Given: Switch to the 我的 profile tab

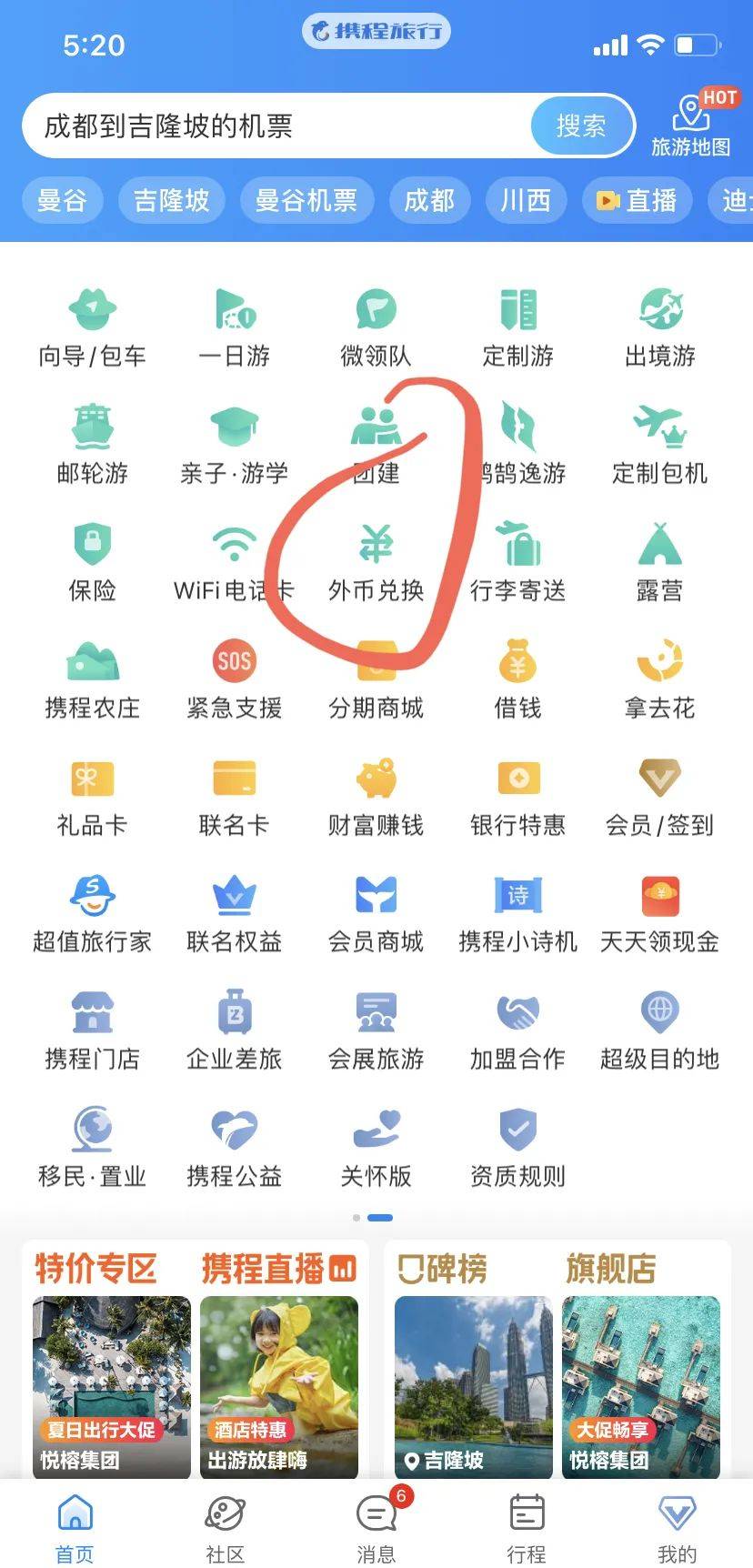Looking at the screenshot, I should [x=677, y=1526].
